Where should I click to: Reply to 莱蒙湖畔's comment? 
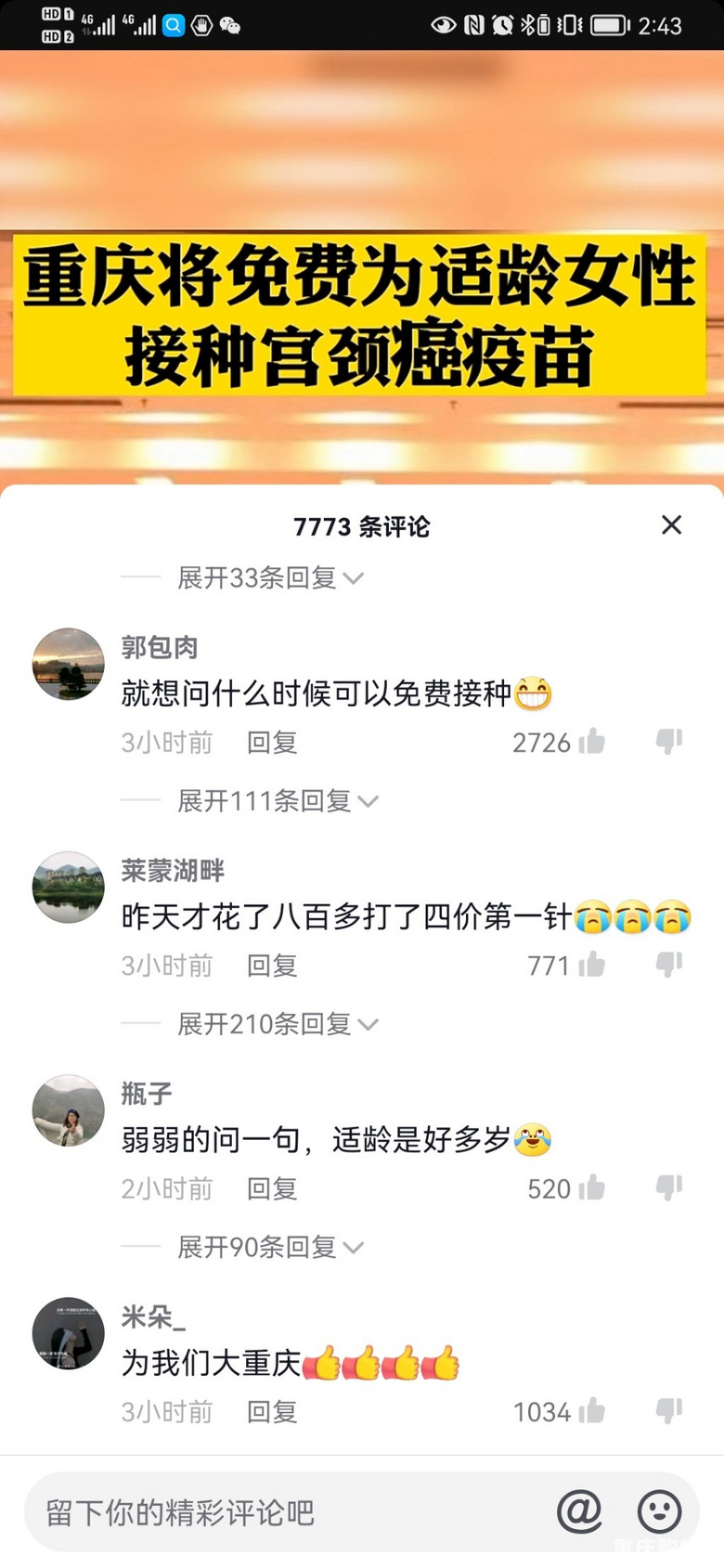pyautogui.click(x=272, y=966)
